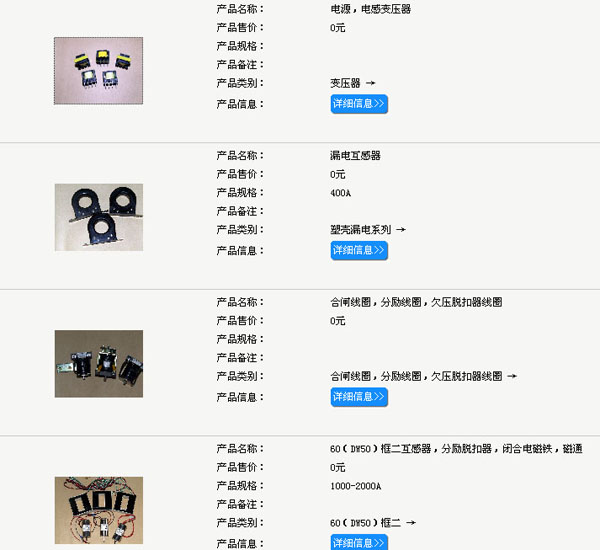
Task: View the 合闸线圈 product photo
Action: pyautogui.click(x=98, y=363)
